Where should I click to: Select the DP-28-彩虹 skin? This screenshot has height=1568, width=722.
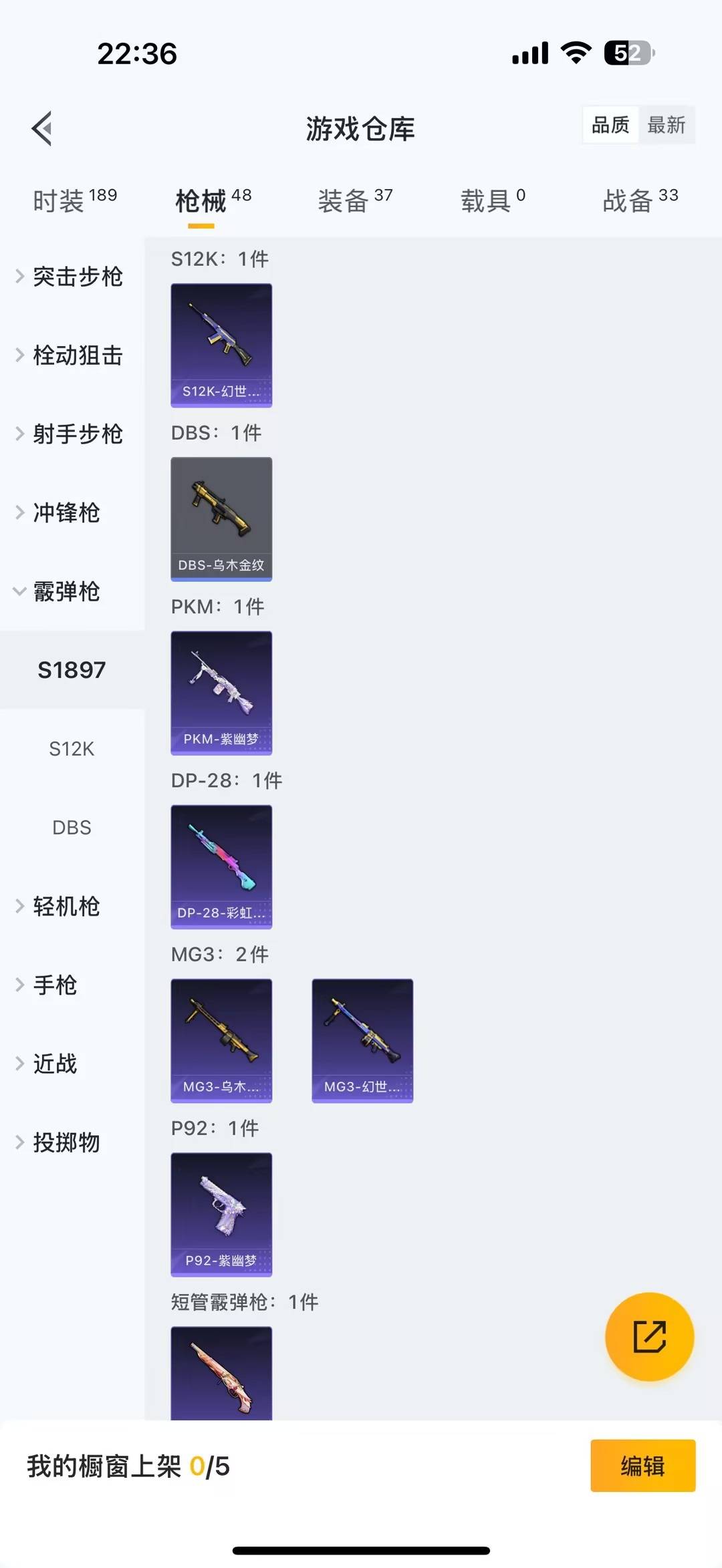221,867
